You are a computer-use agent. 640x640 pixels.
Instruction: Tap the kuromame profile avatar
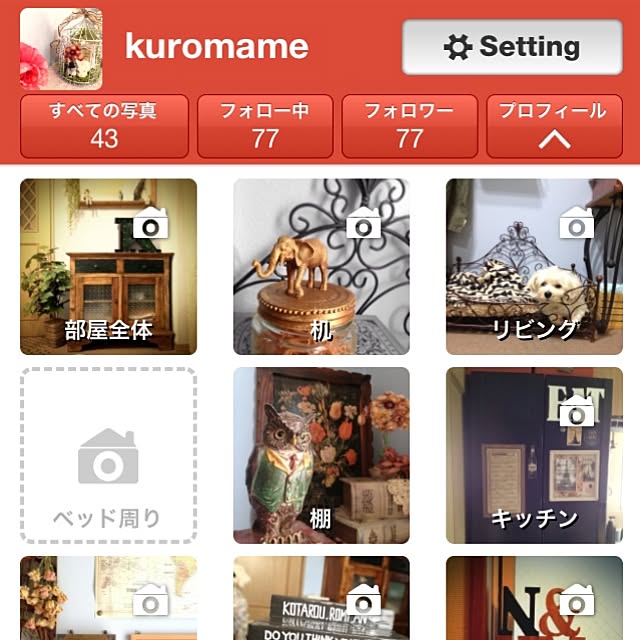click(60, 48)
